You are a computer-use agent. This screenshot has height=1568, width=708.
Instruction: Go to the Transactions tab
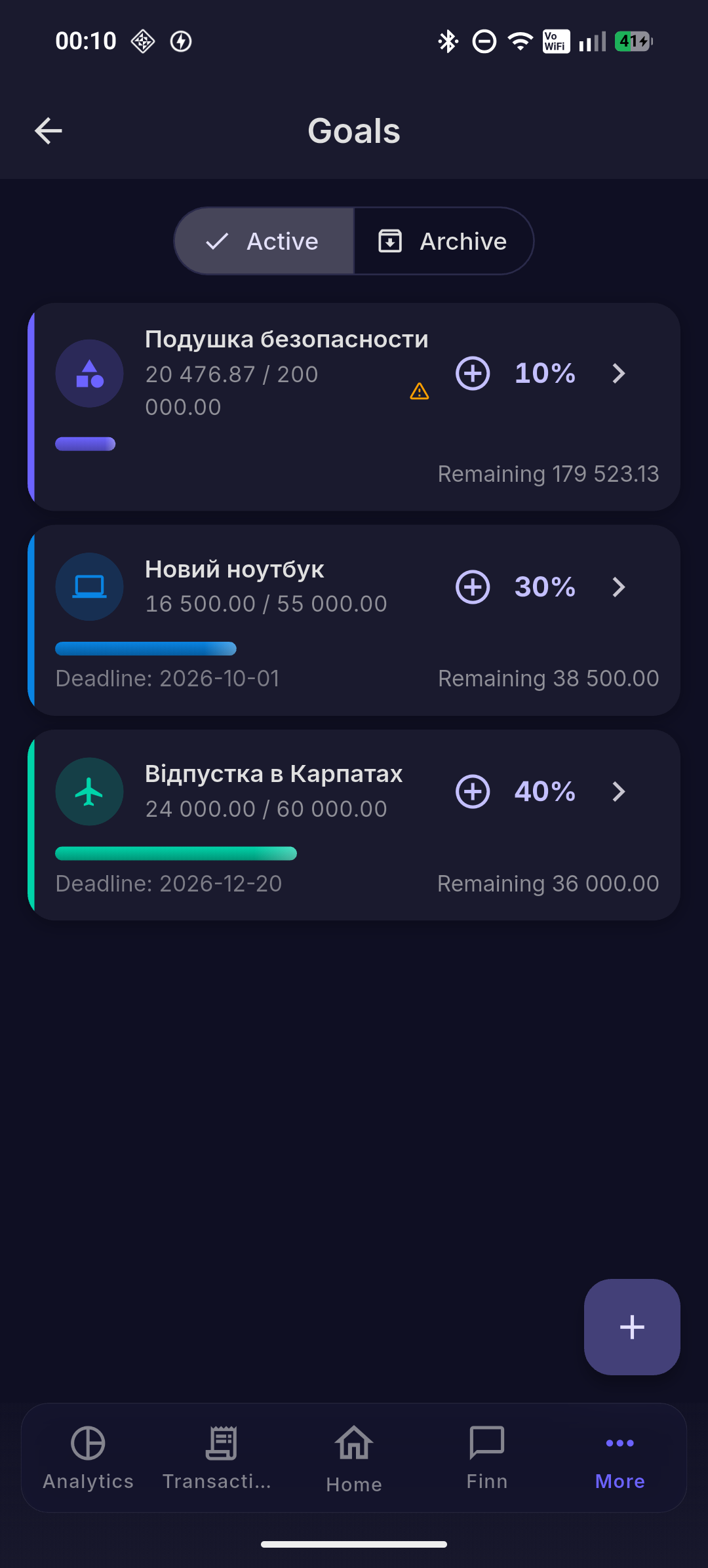221,1458
